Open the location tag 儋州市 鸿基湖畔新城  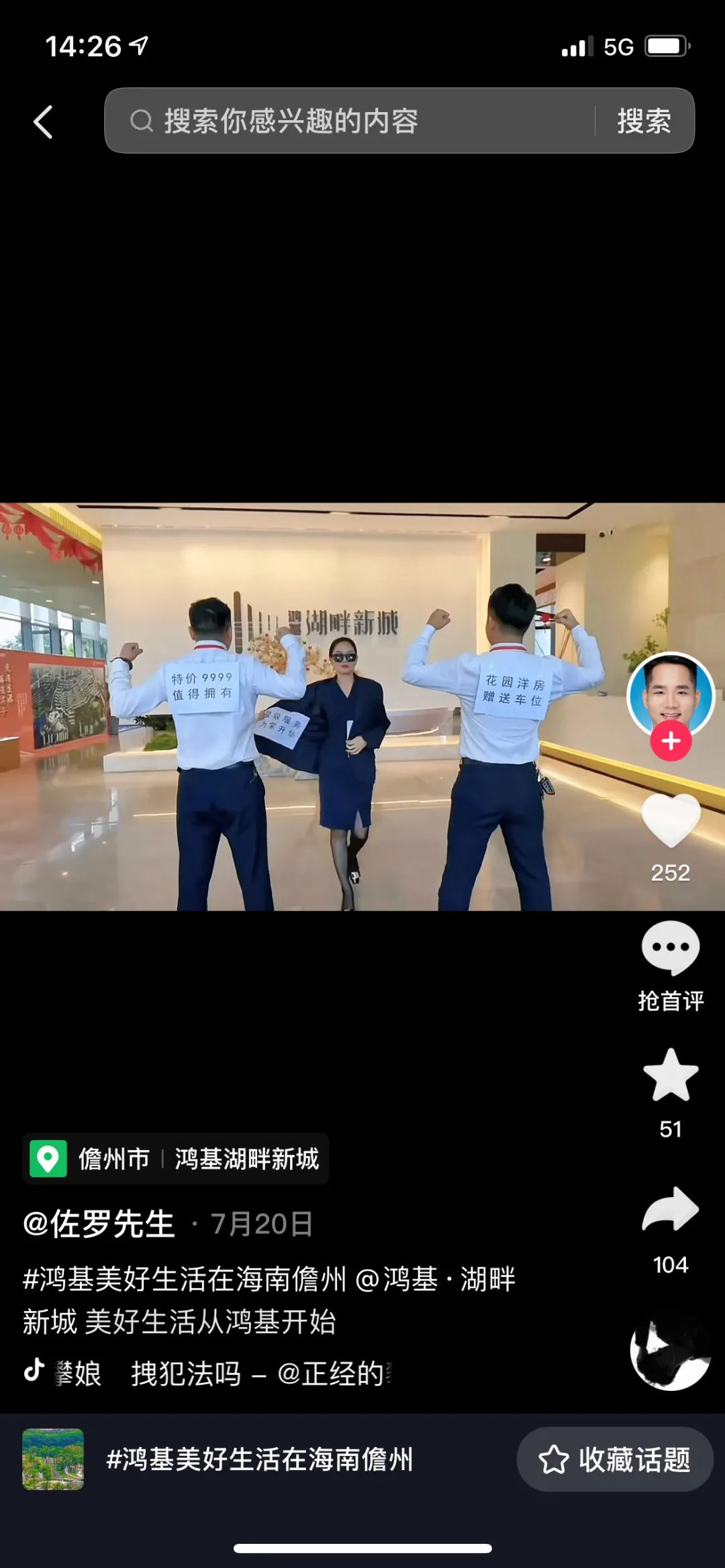176,1159
